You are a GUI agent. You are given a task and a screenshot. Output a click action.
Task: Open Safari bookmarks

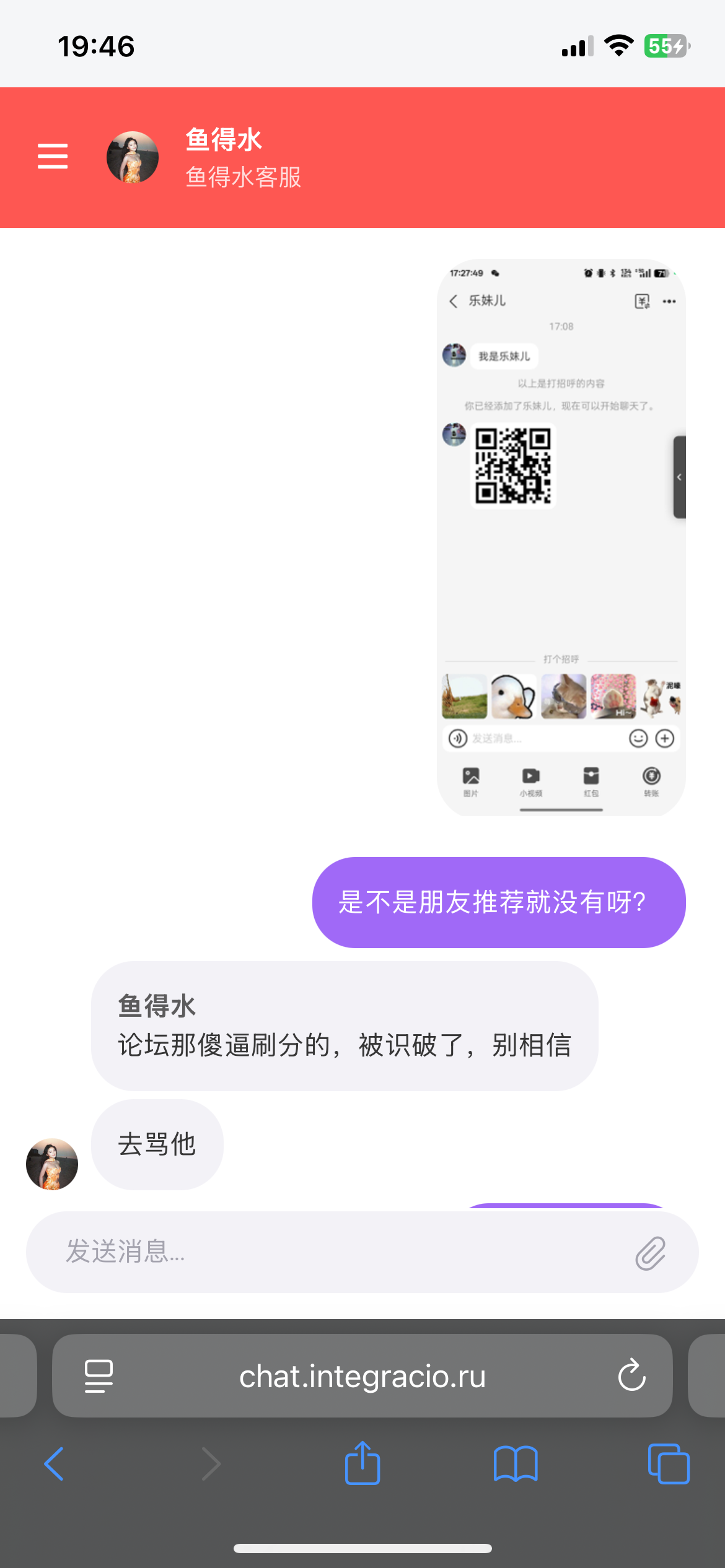click(516, 1464)
